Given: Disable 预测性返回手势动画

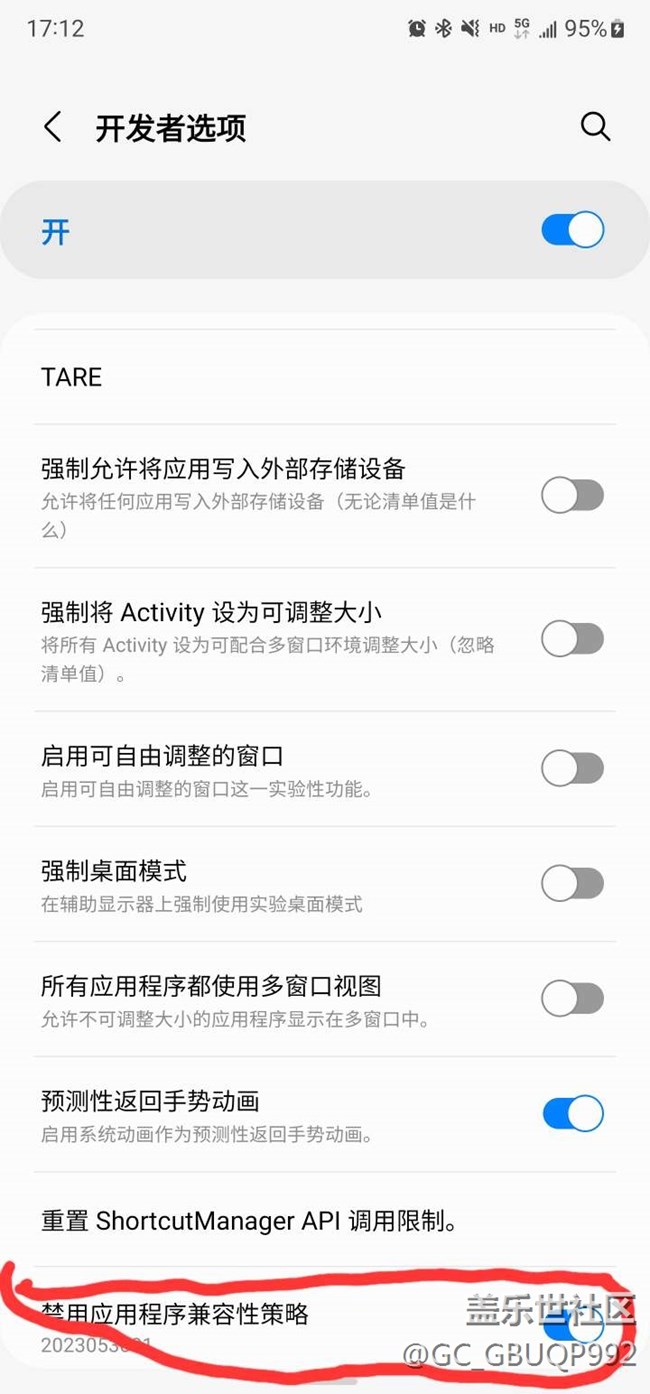Looking at the screenshot, I should [x=572, y=1113].
